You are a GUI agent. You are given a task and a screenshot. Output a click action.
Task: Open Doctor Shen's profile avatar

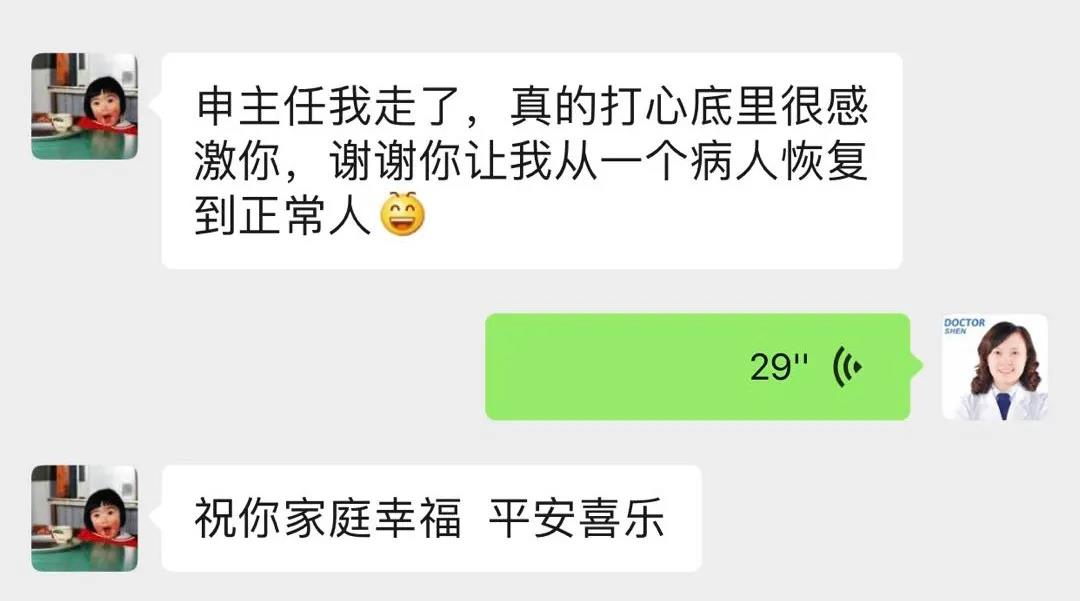coord(994,367)
